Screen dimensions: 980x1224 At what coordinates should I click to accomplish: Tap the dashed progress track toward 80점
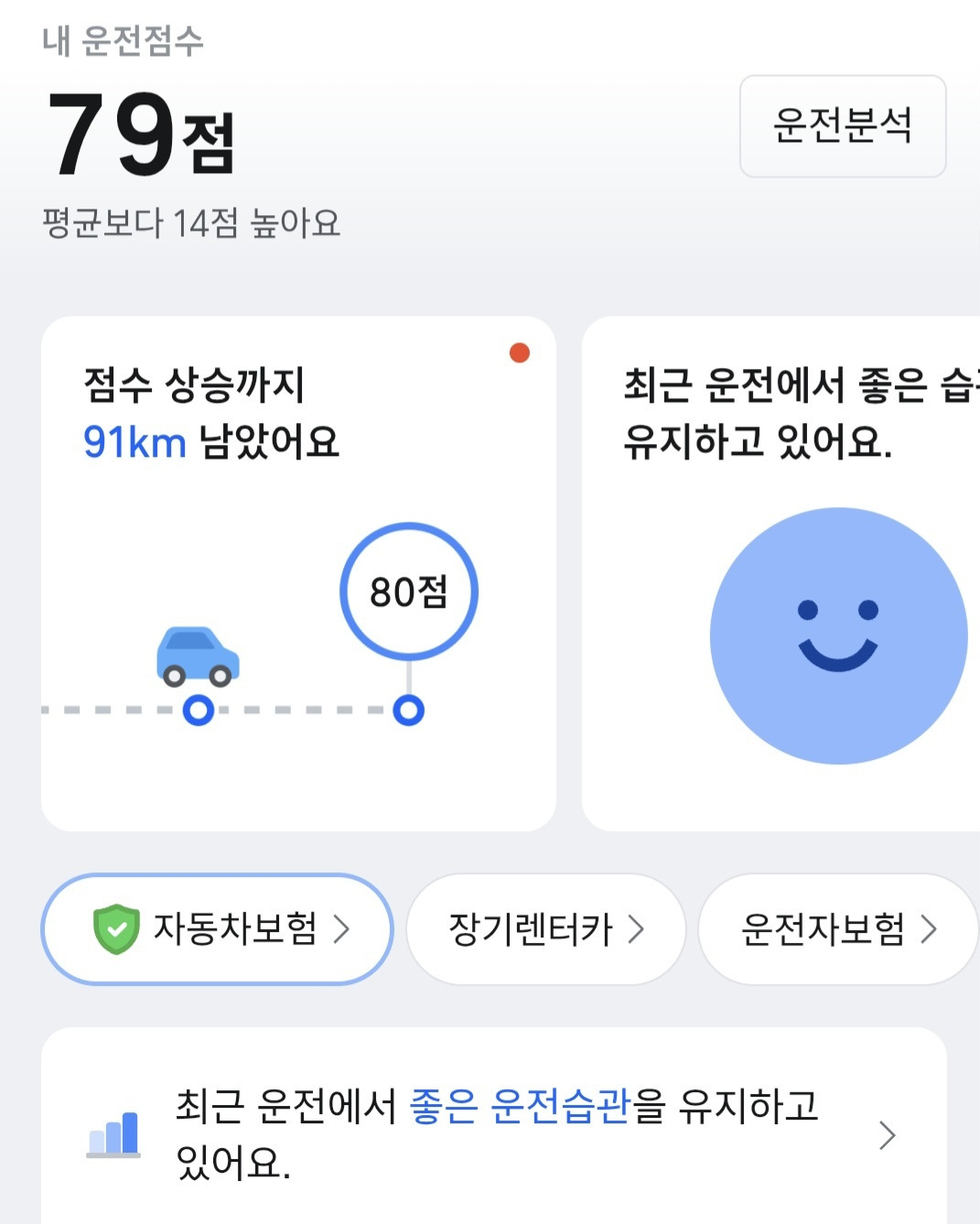pyautogui.click(x=302, y=708)
